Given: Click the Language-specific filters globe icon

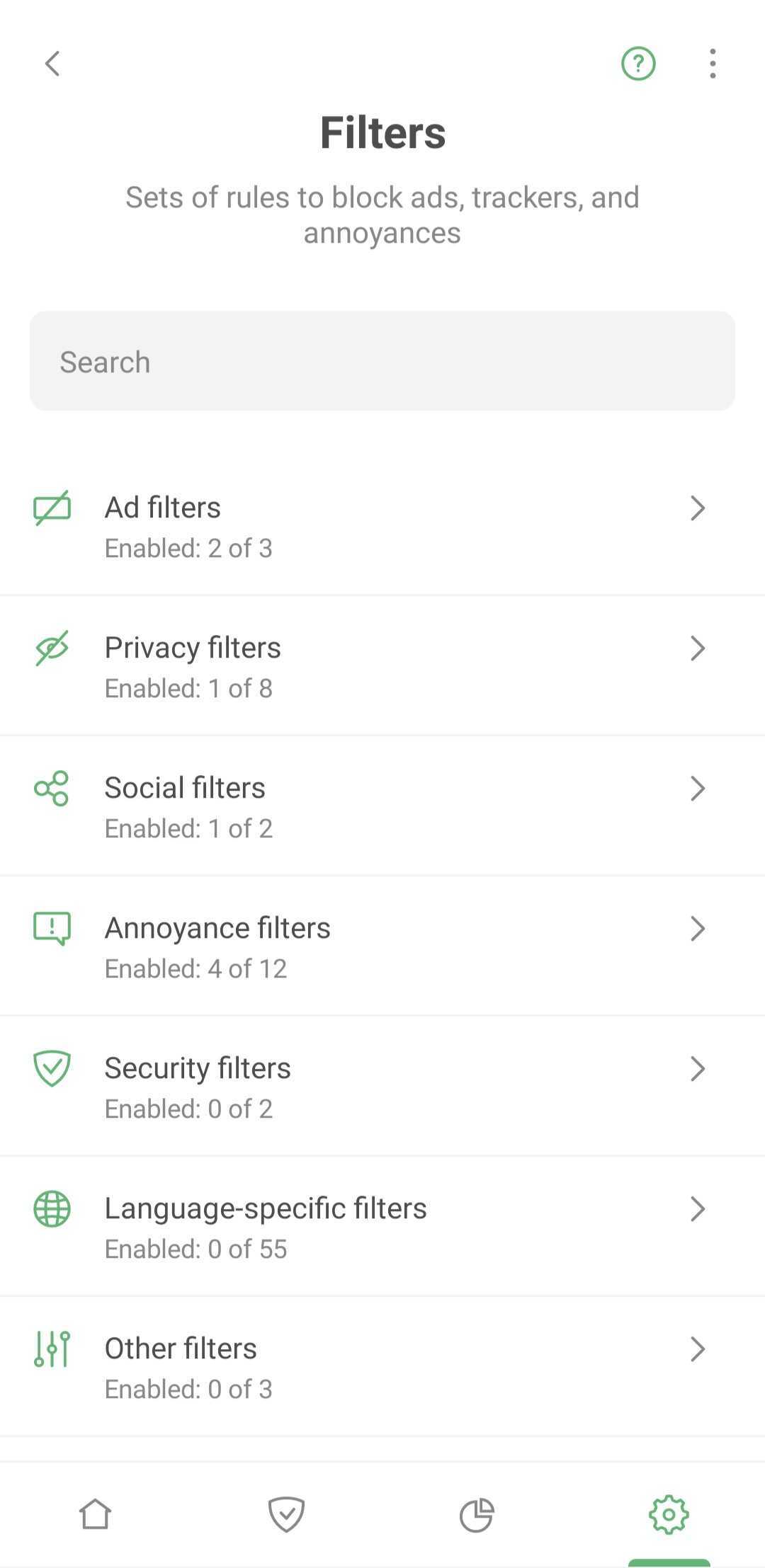Looking at the screenshot, I should (x=52, y=1208).
